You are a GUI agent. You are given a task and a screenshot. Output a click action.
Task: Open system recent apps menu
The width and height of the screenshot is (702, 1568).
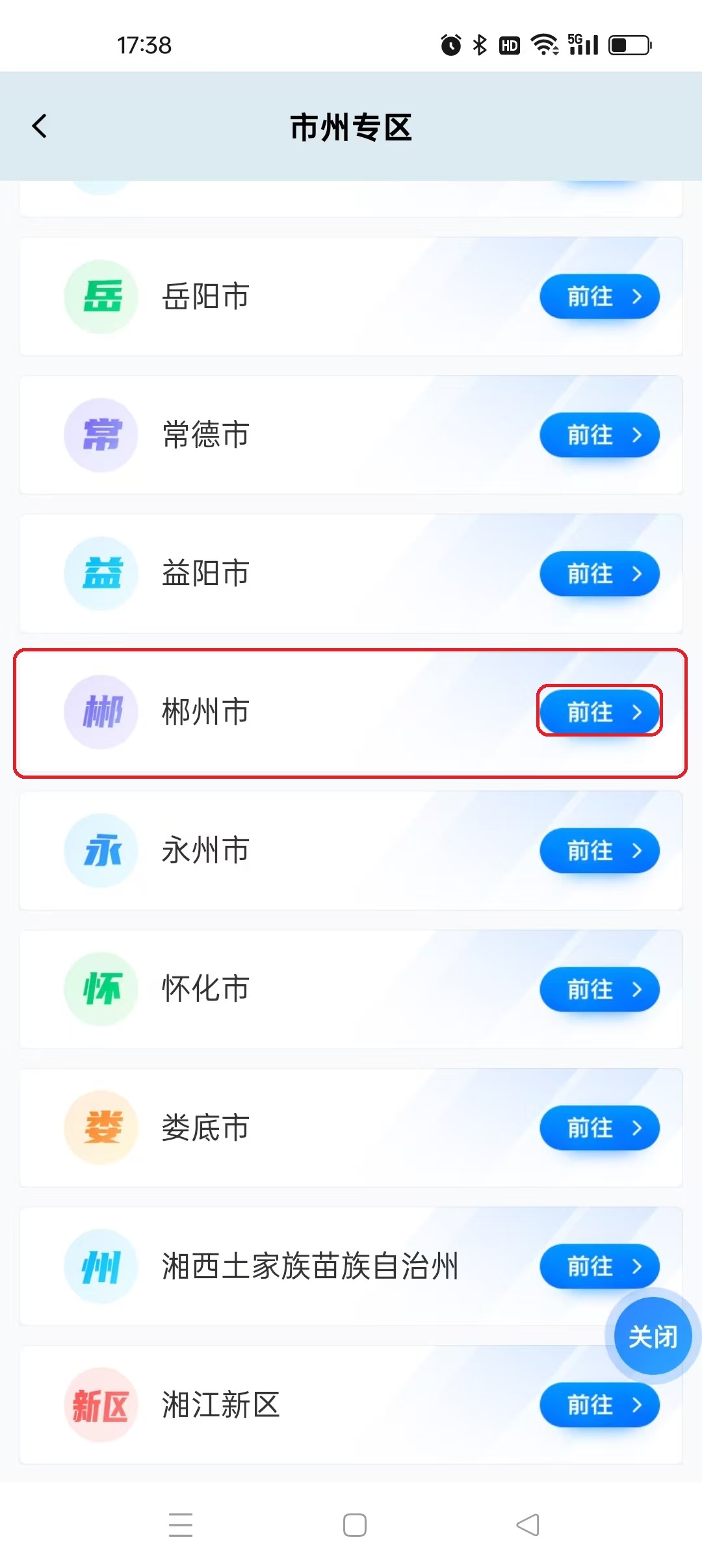pyautogui.click(x=181, y=1525)
